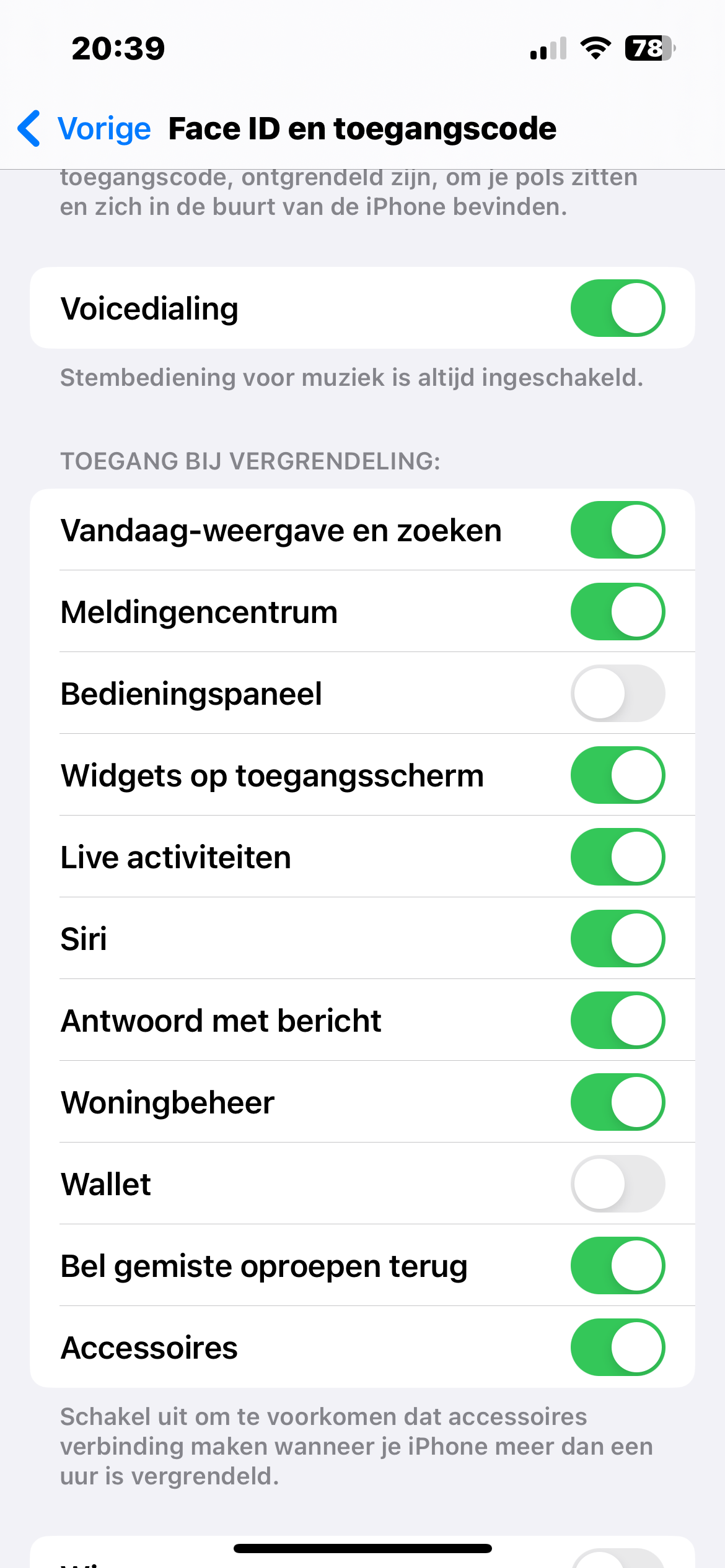This screenshot has height=1568, width=725.
Task: Toggle the Woningbeheer switch
Action: (617, 1102)
